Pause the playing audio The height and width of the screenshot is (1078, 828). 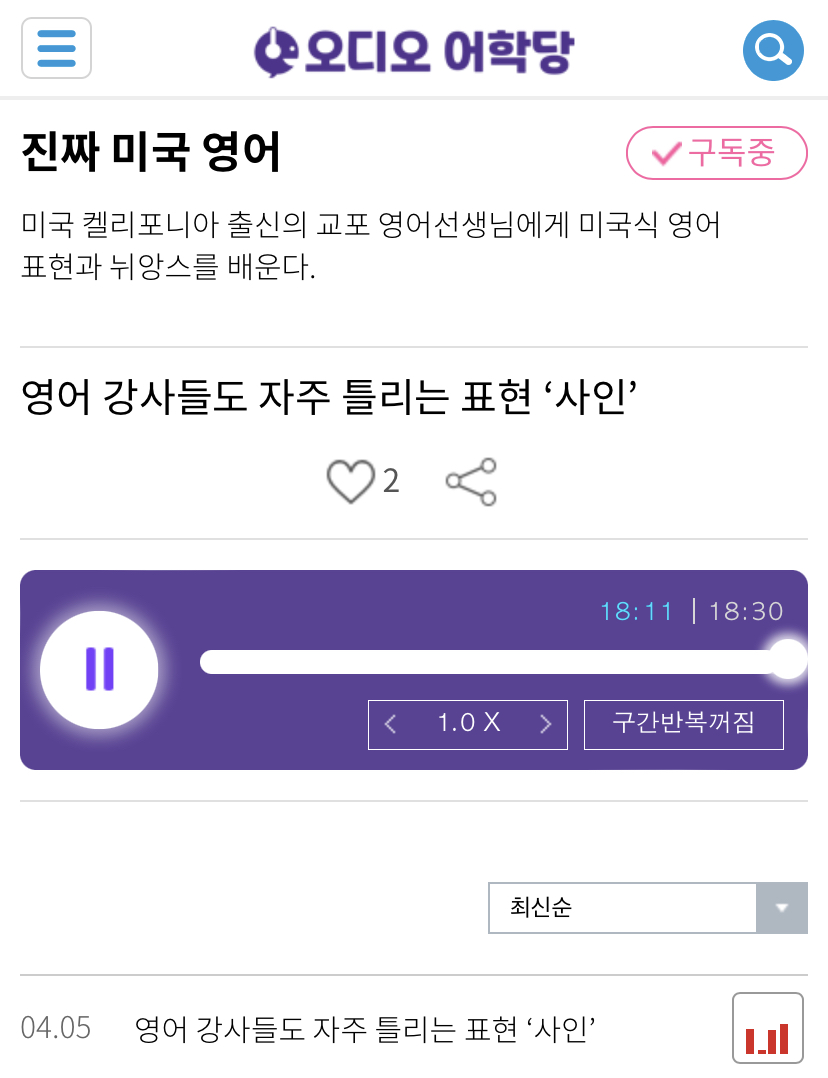point(99,670)
